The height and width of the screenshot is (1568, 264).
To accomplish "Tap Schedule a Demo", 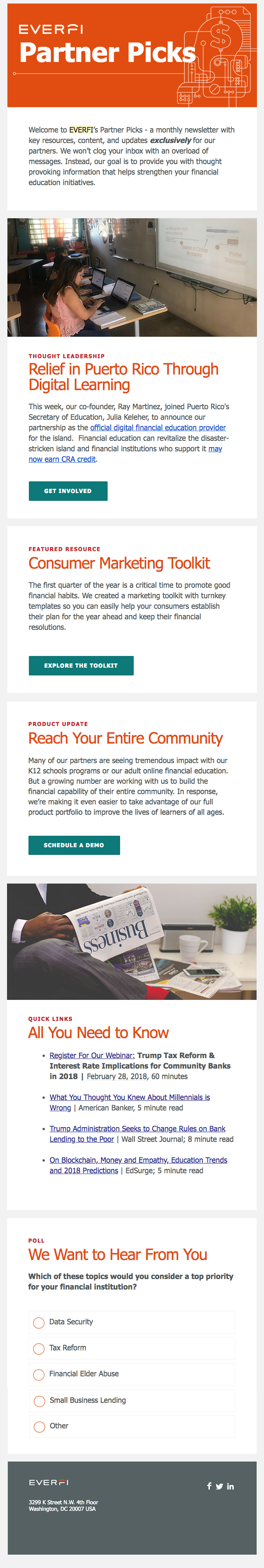I will pos(74,845).
